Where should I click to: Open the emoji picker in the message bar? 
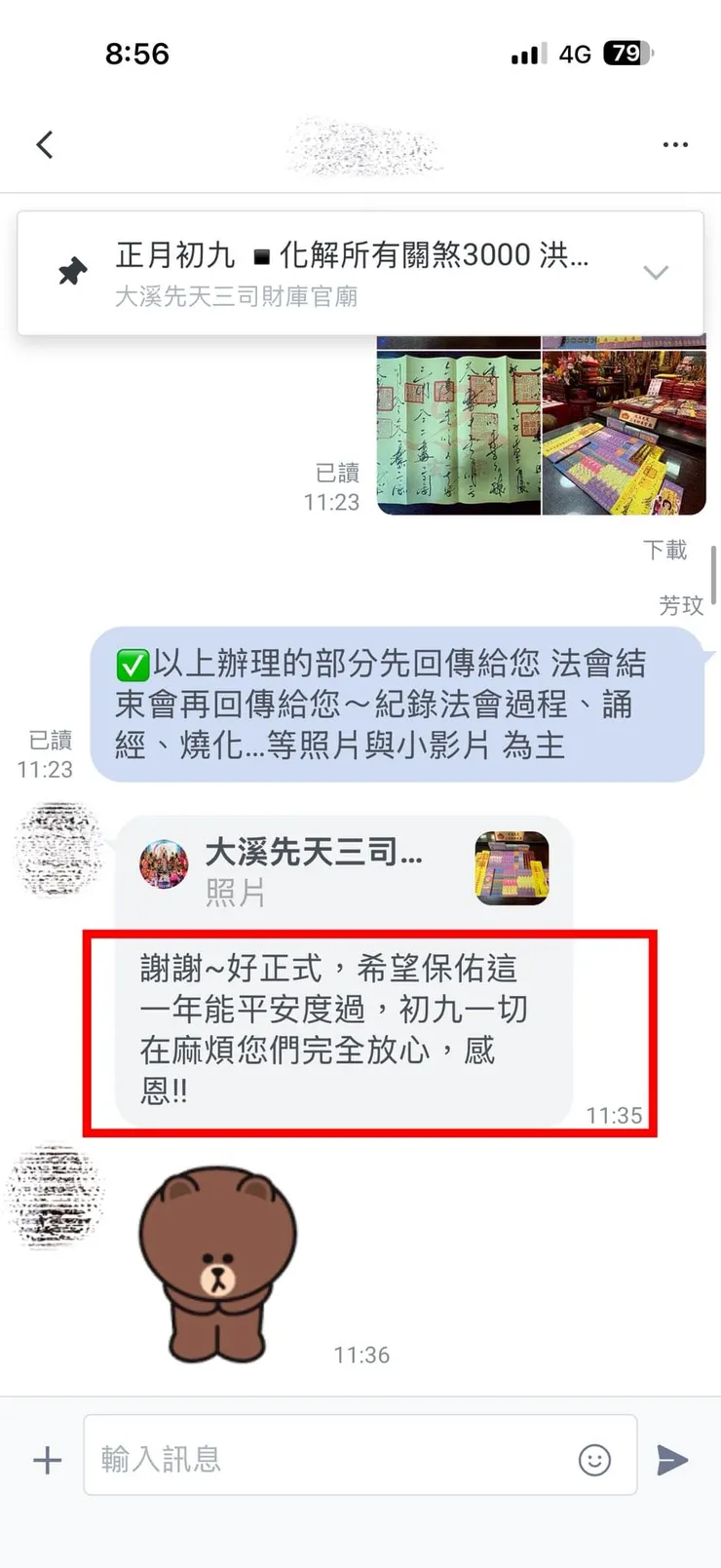point(595,1459)
